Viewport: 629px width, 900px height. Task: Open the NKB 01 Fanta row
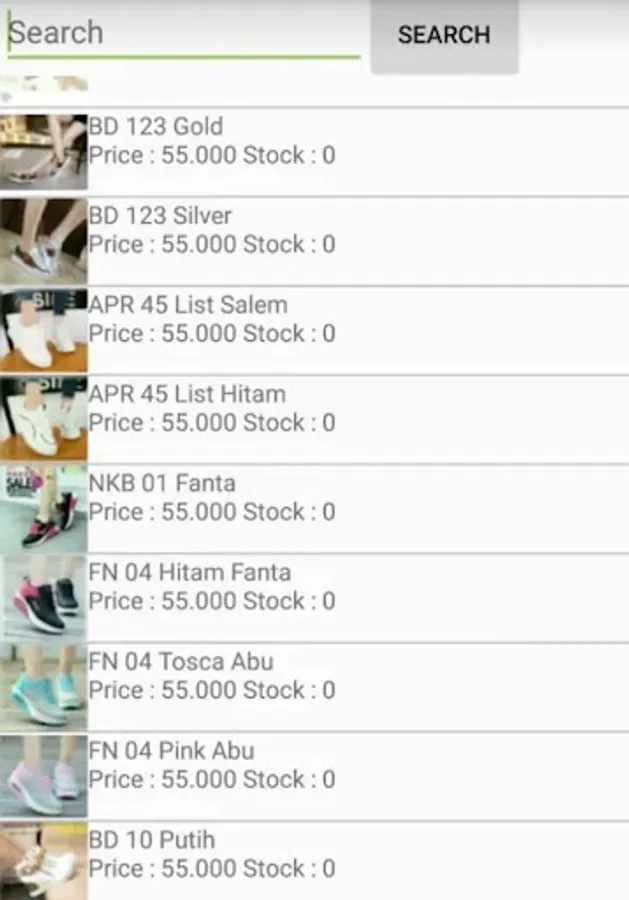coord(314,497)
